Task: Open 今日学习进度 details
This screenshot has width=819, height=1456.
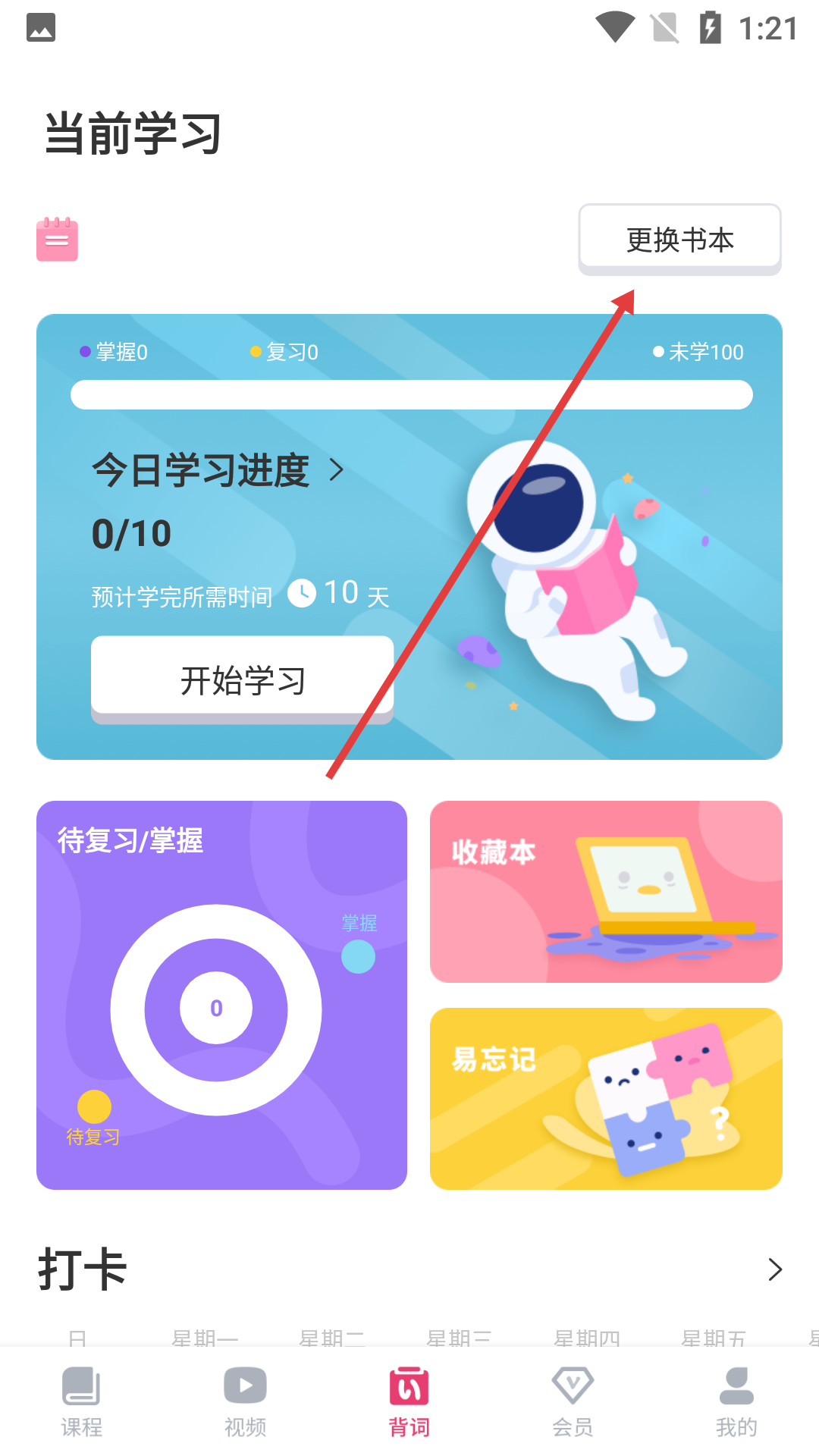Action: (218, 470)
